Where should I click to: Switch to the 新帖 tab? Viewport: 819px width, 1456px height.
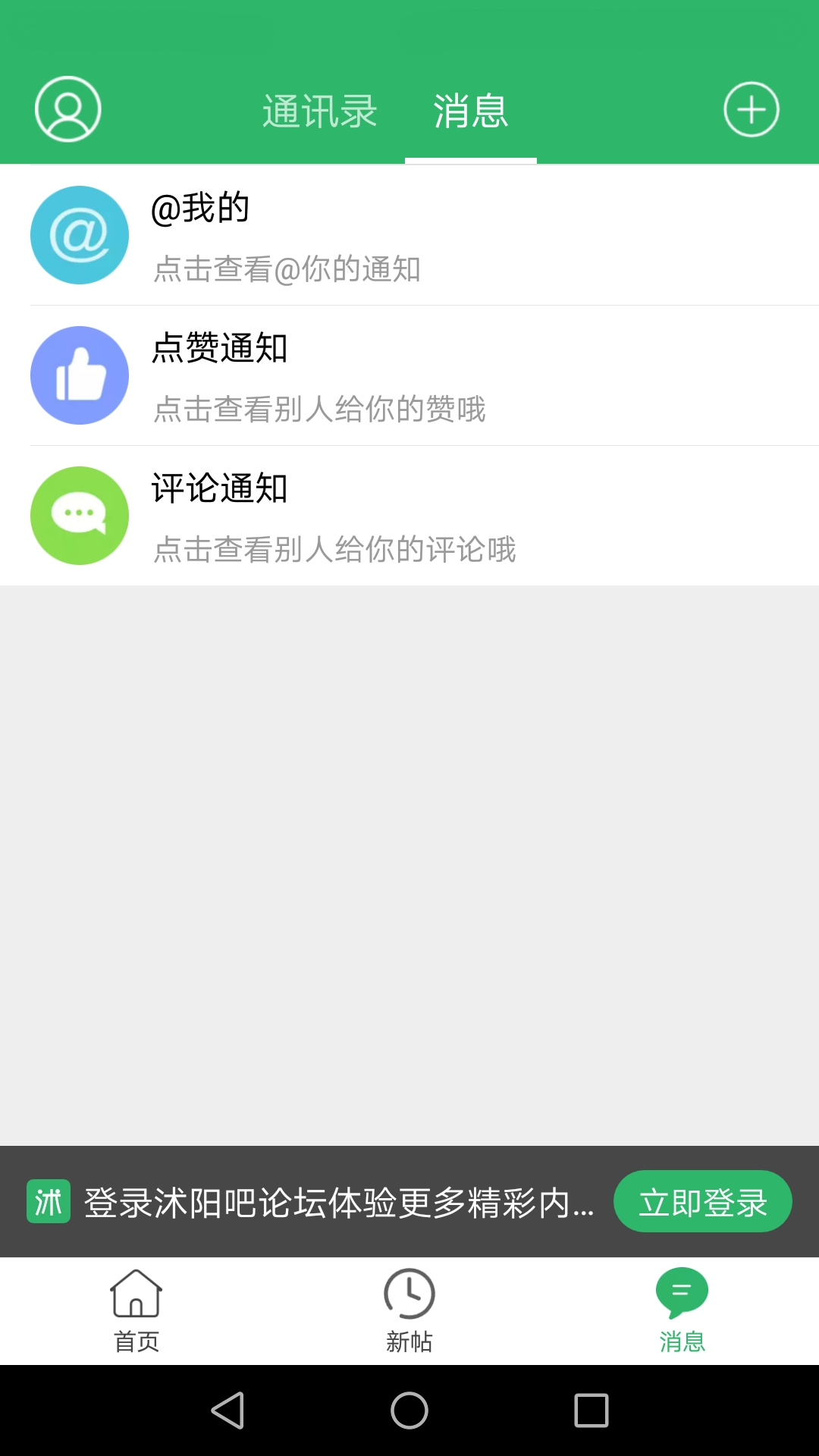pyautogui.click(x=409, y=1310)
